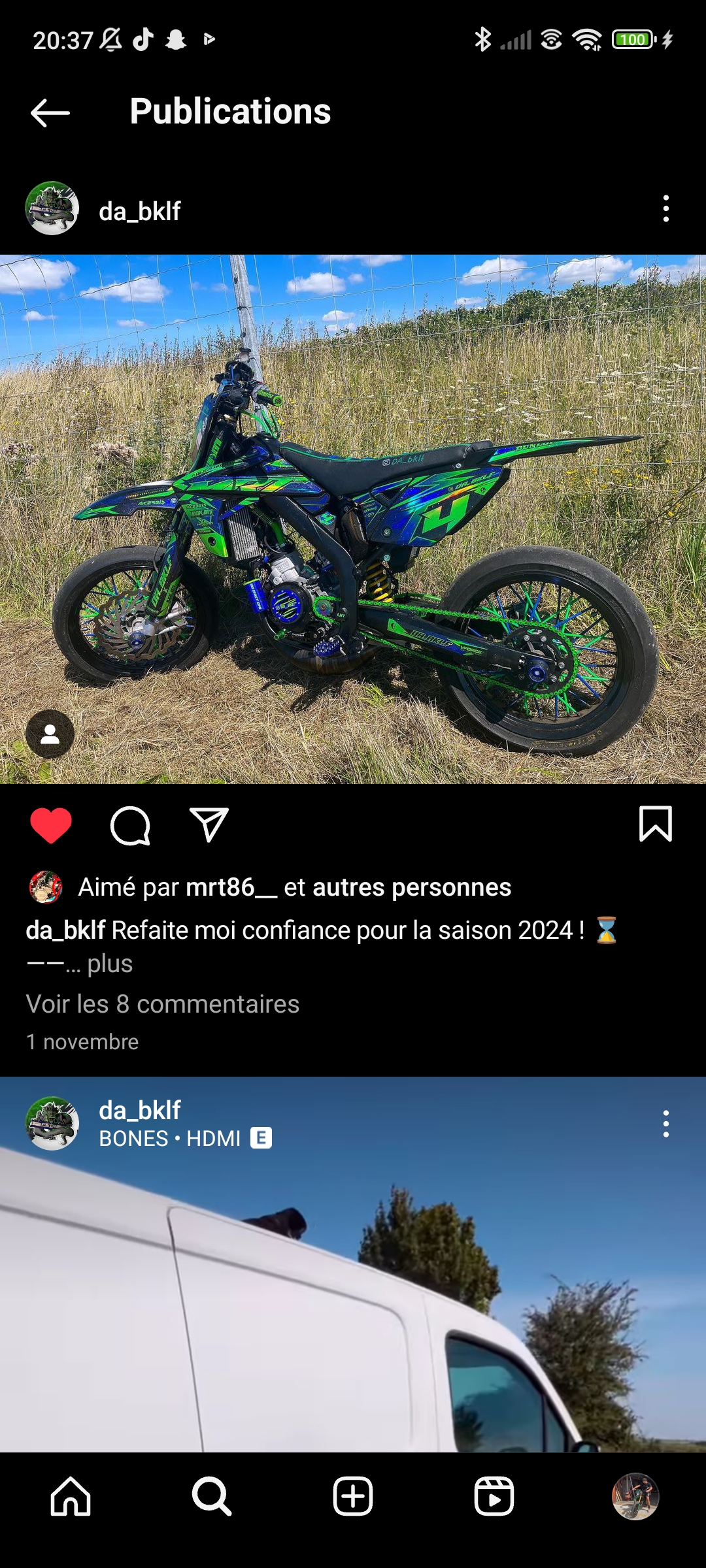
Task: Unlike the motorcycle post with the heart
Action: coord(51,825)
